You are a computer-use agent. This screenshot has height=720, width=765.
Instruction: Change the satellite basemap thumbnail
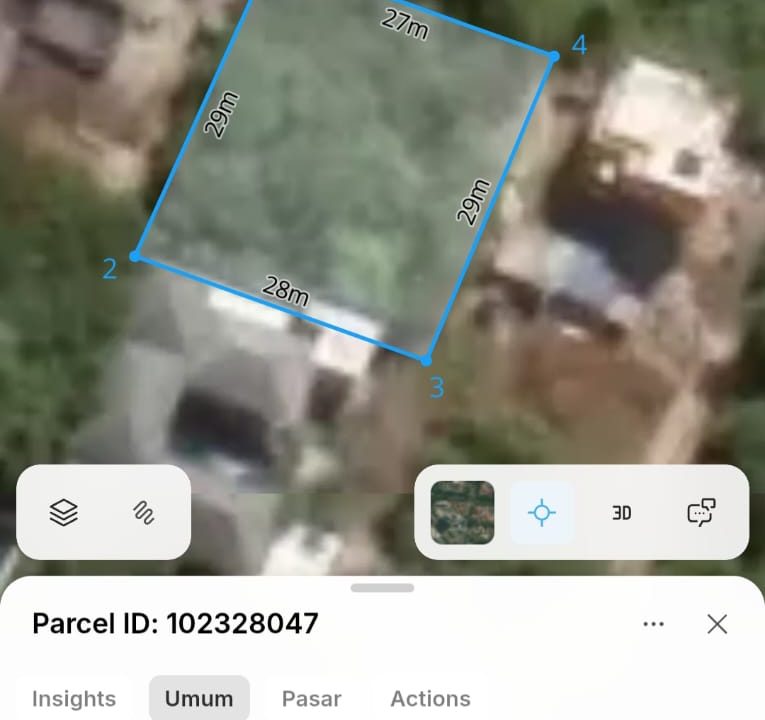[462, 513]
